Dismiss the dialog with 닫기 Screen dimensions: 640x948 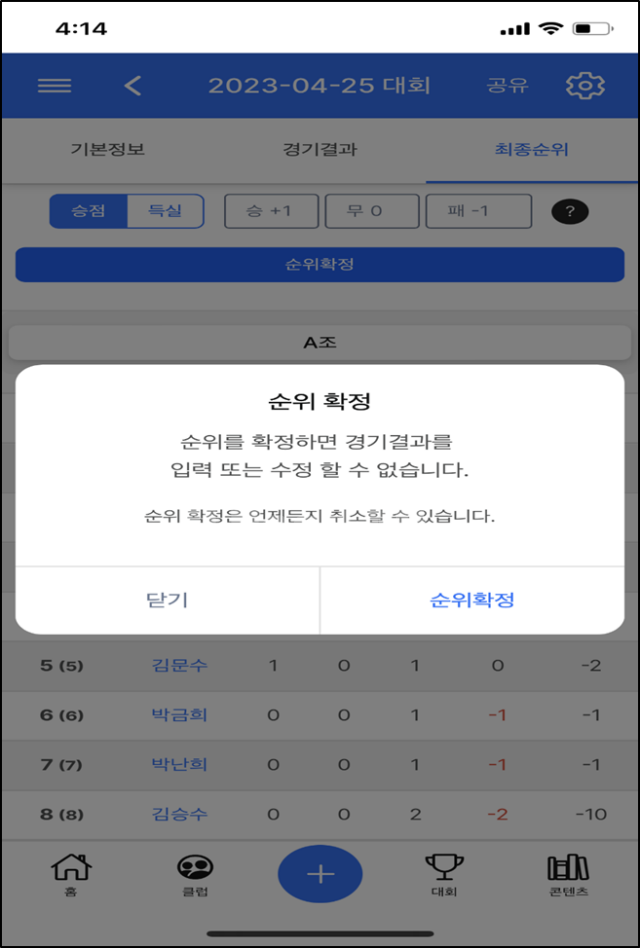click(167, 600)
